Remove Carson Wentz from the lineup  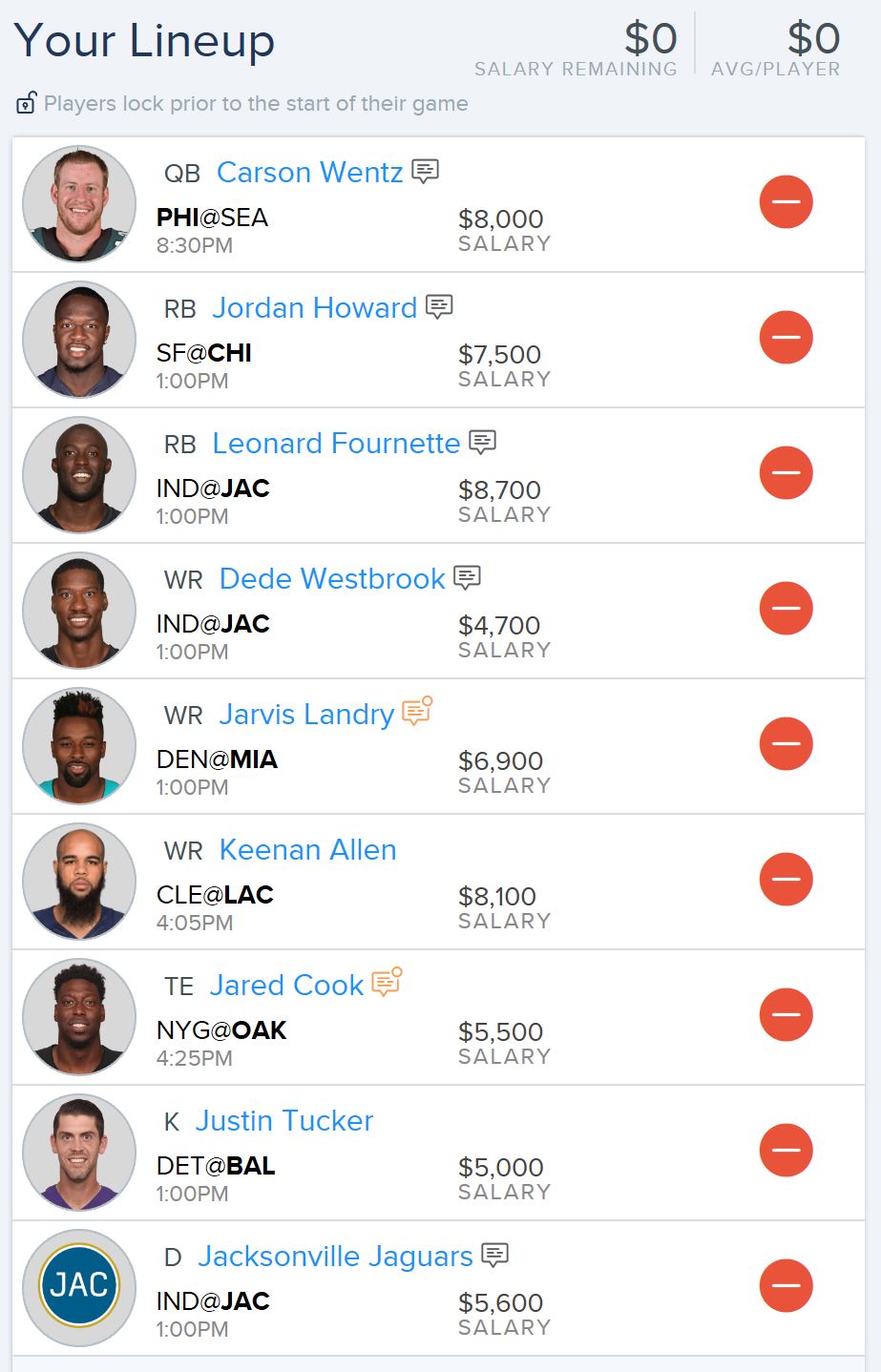786,202
